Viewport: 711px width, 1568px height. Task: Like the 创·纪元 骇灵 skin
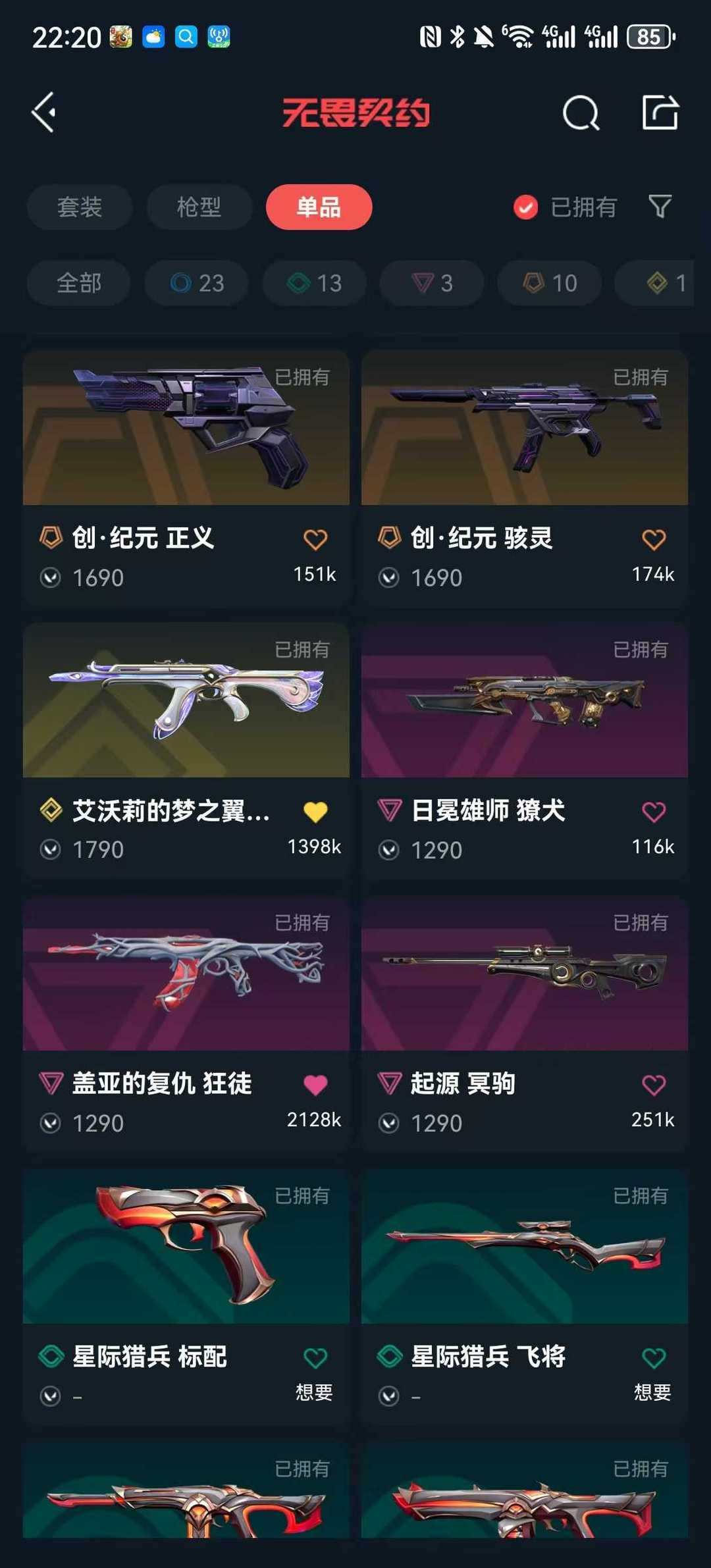[654, 540]
